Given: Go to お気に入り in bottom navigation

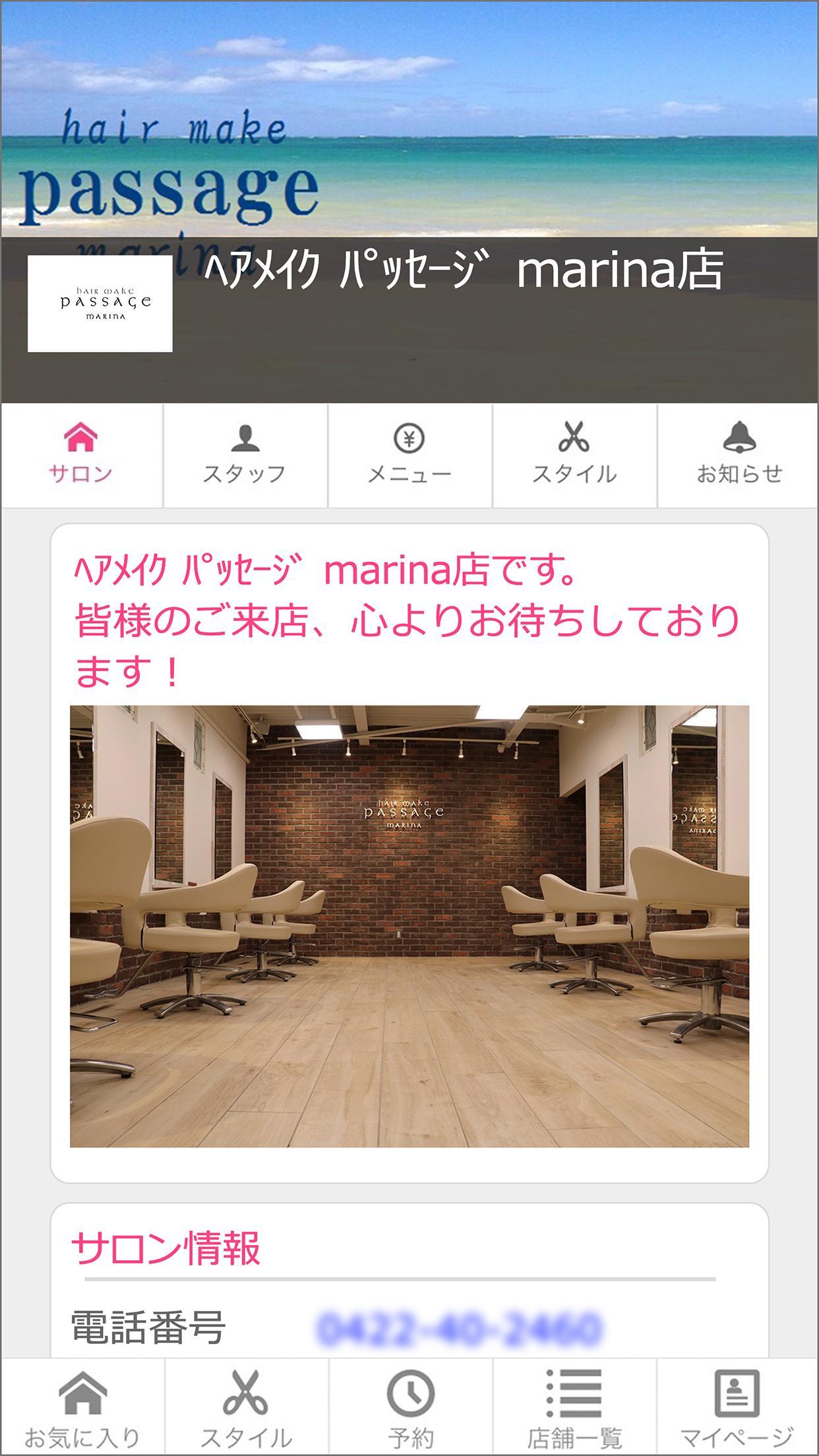Looking at the screenshot, I should (x=82, y=1409).
